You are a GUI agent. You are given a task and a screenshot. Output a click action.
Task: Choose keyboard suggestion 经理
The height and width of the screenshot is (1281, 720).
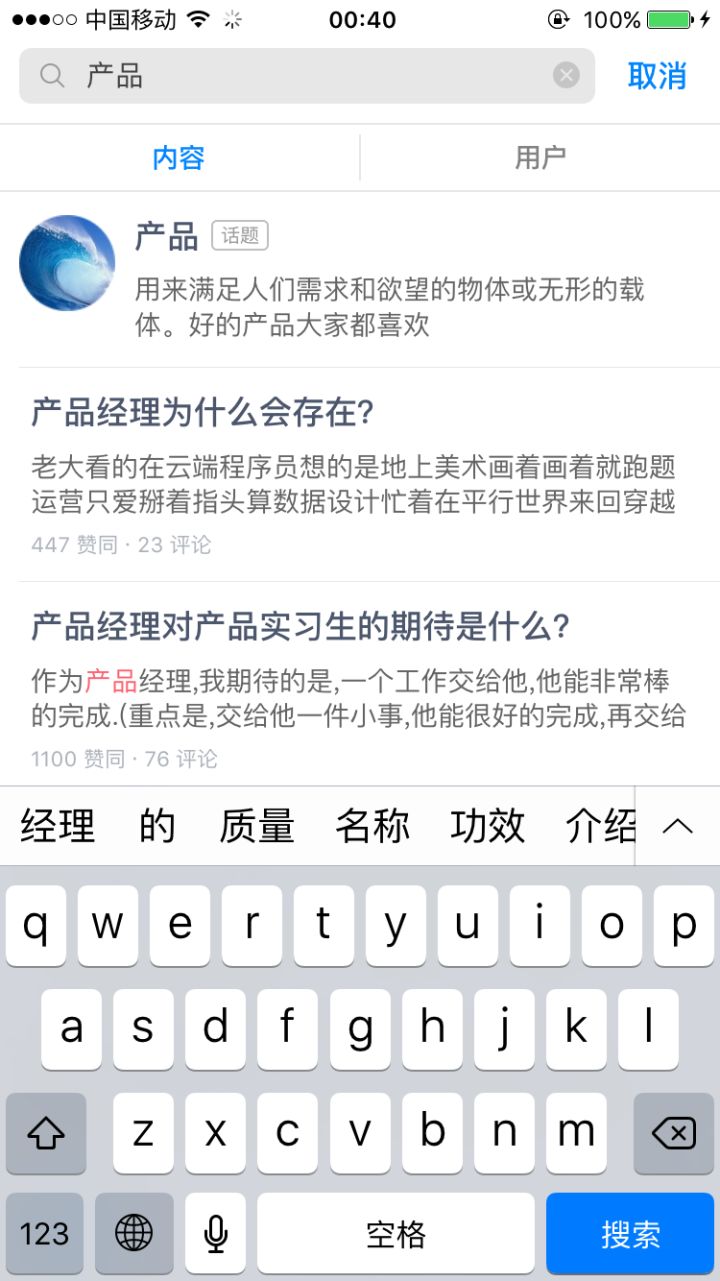point(57,826)
